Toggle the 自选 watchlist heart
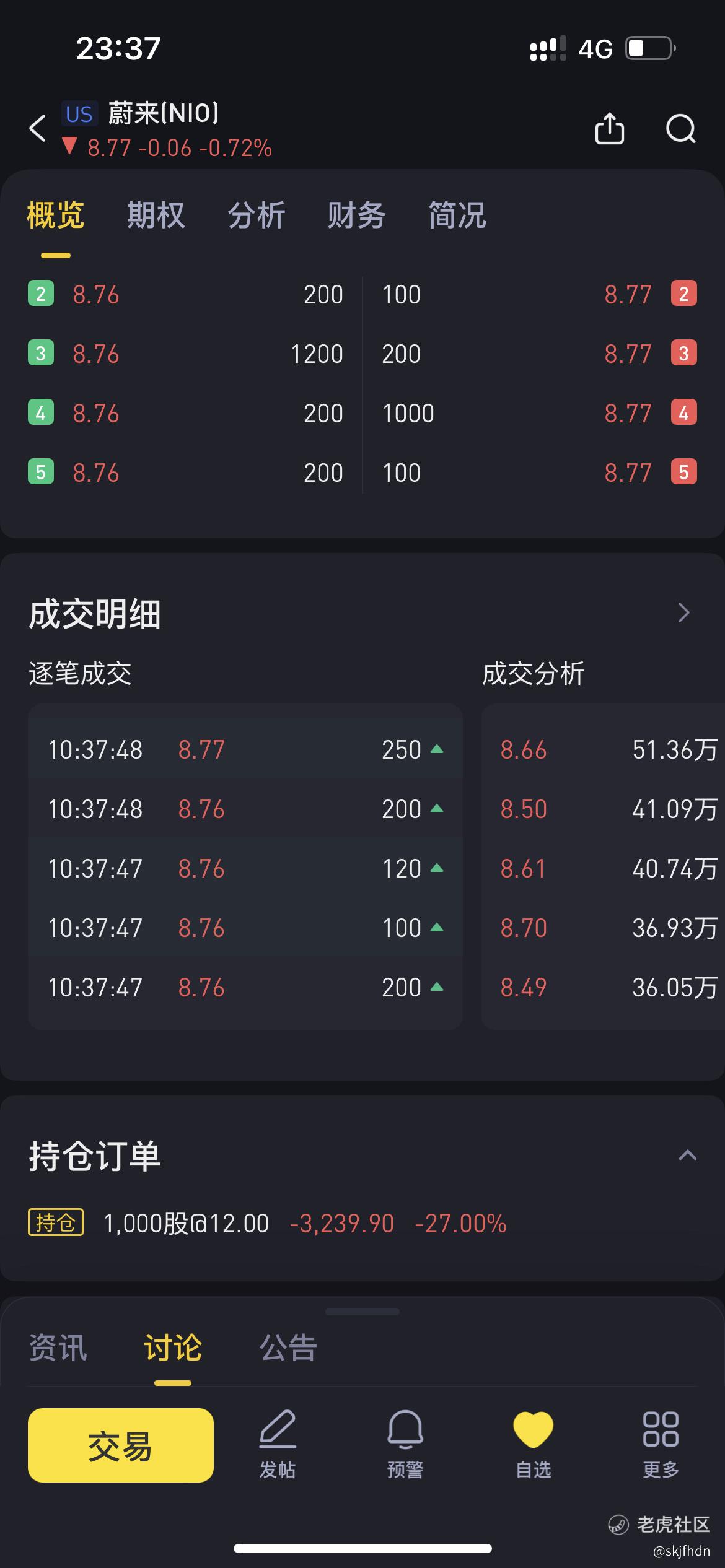This screenshot has height=1568, width=725. click(534, 1444)
